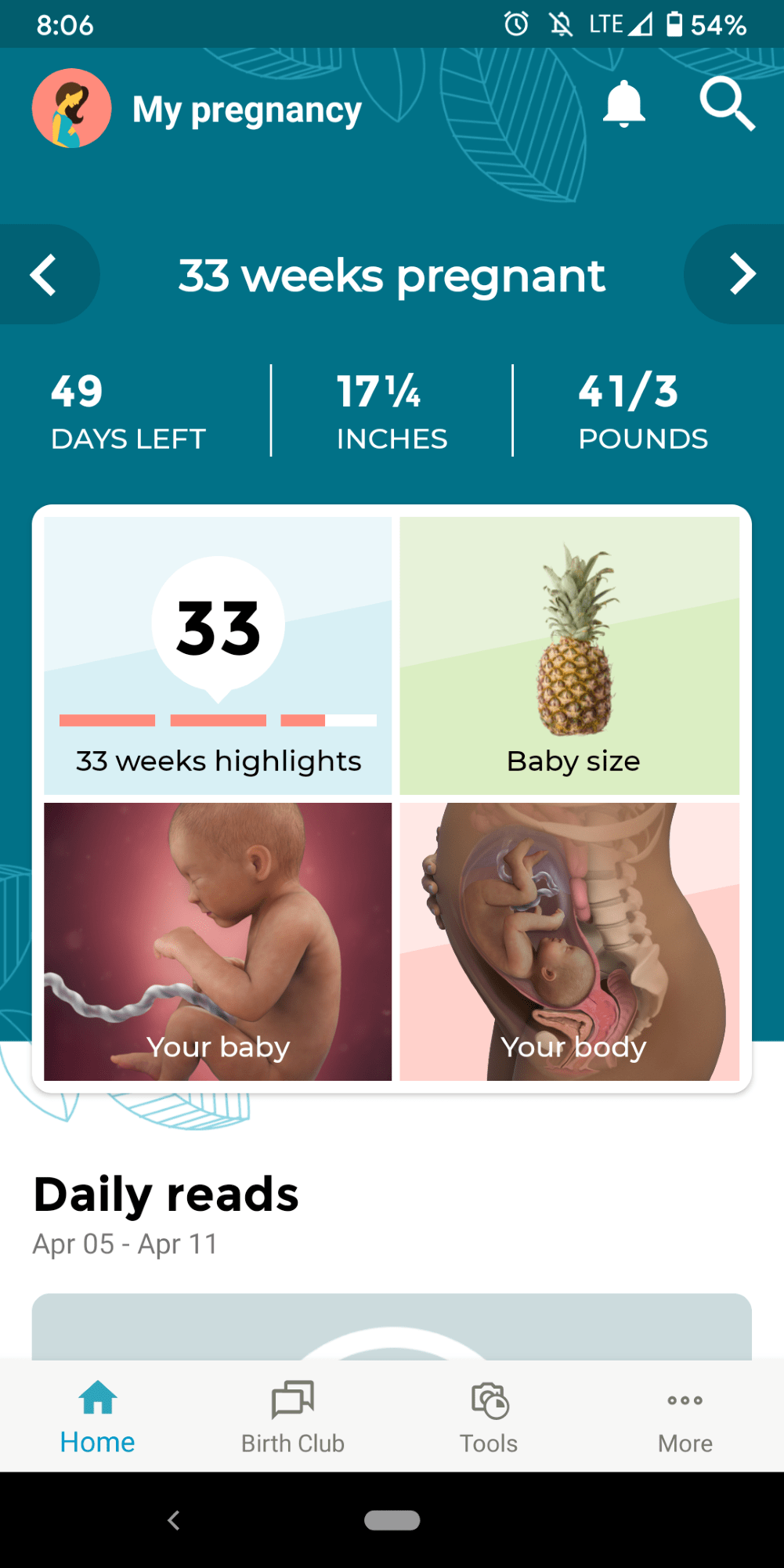This screenshot has height=1568, width=784.
Task: Open the More tab
Action: click(685, 1417)
